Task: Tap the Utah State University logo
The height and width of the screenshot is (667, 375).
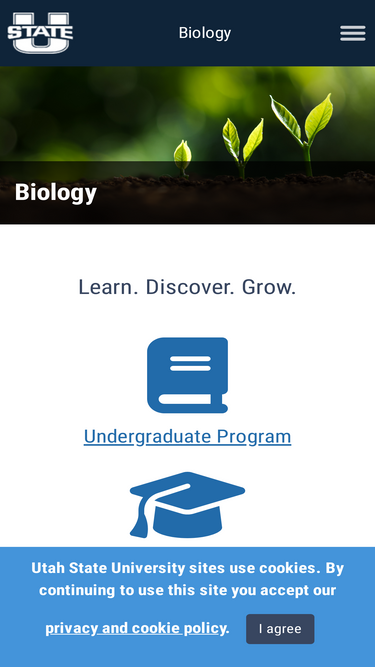Action: [x=40, y=33]
